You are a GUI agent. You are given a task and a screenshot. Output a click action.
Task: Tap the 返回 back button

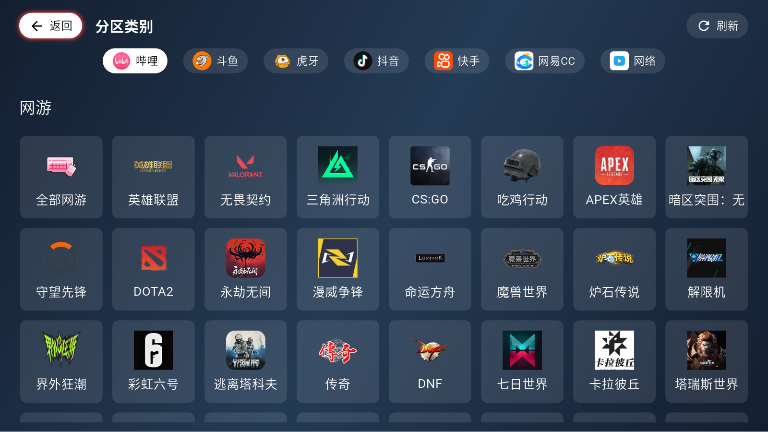coord(50,26)
